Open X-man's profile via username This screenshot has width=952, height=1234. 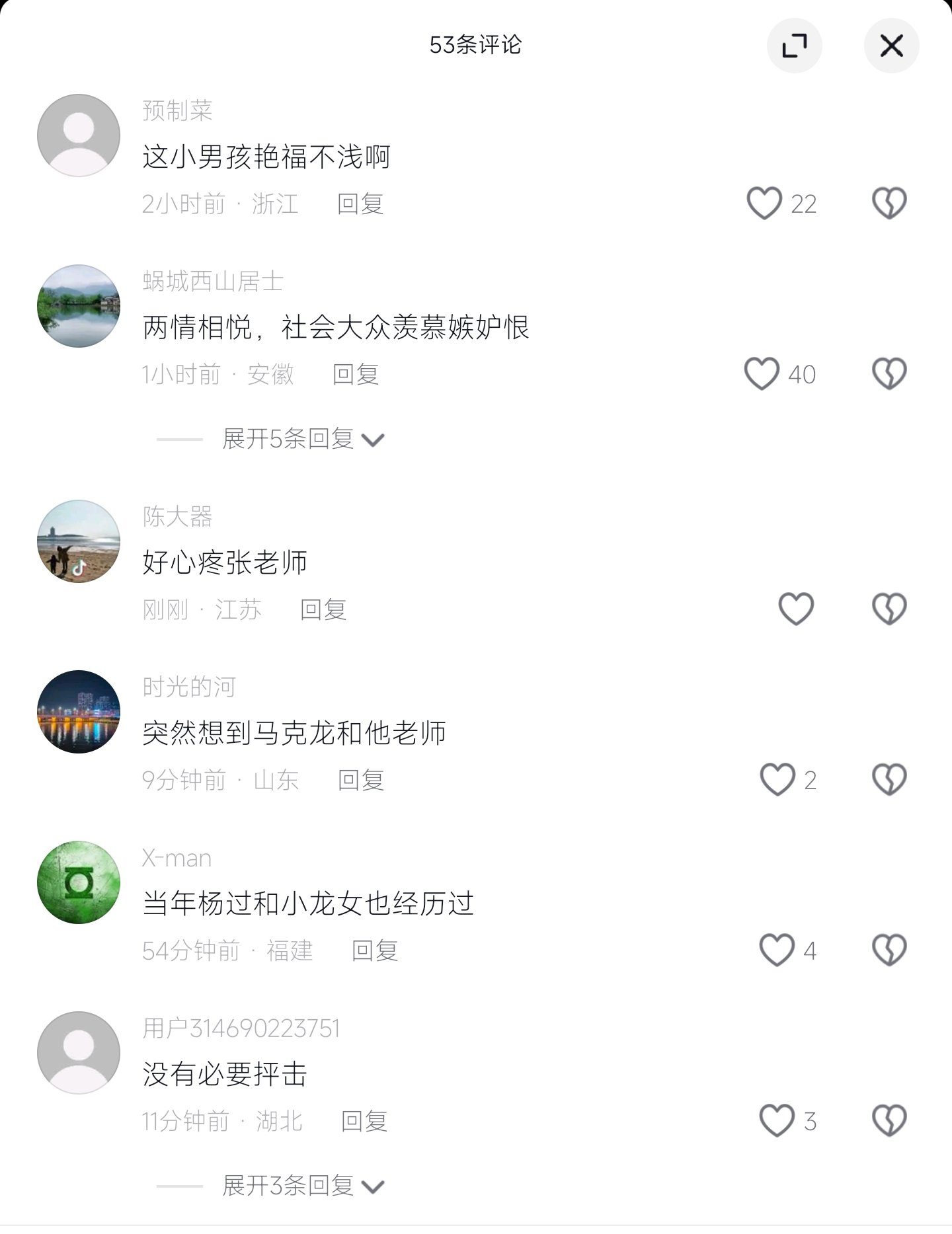click(175, 857)
